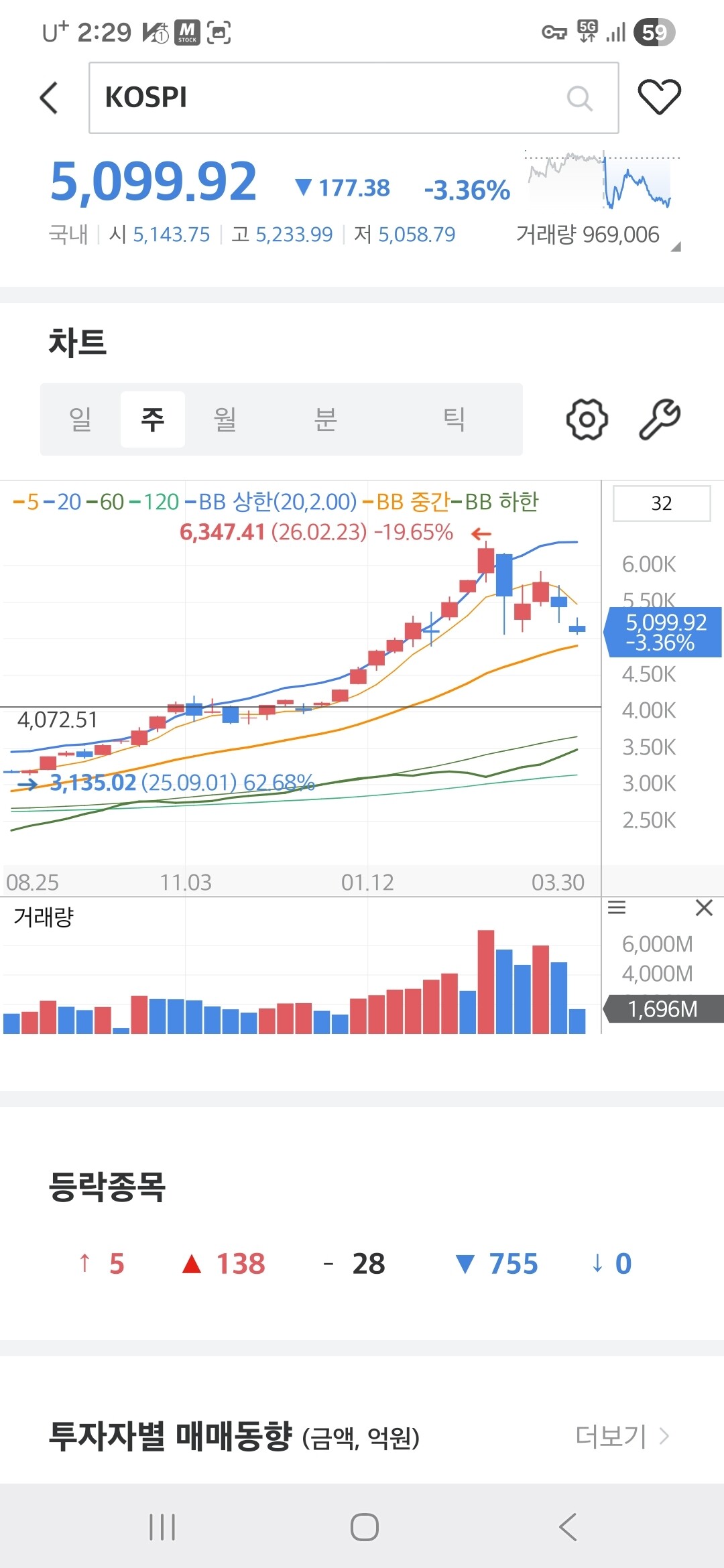Screen dimensions: 724x1568
Task: Tap the KOSPI search field
Action: coord(335,98)
